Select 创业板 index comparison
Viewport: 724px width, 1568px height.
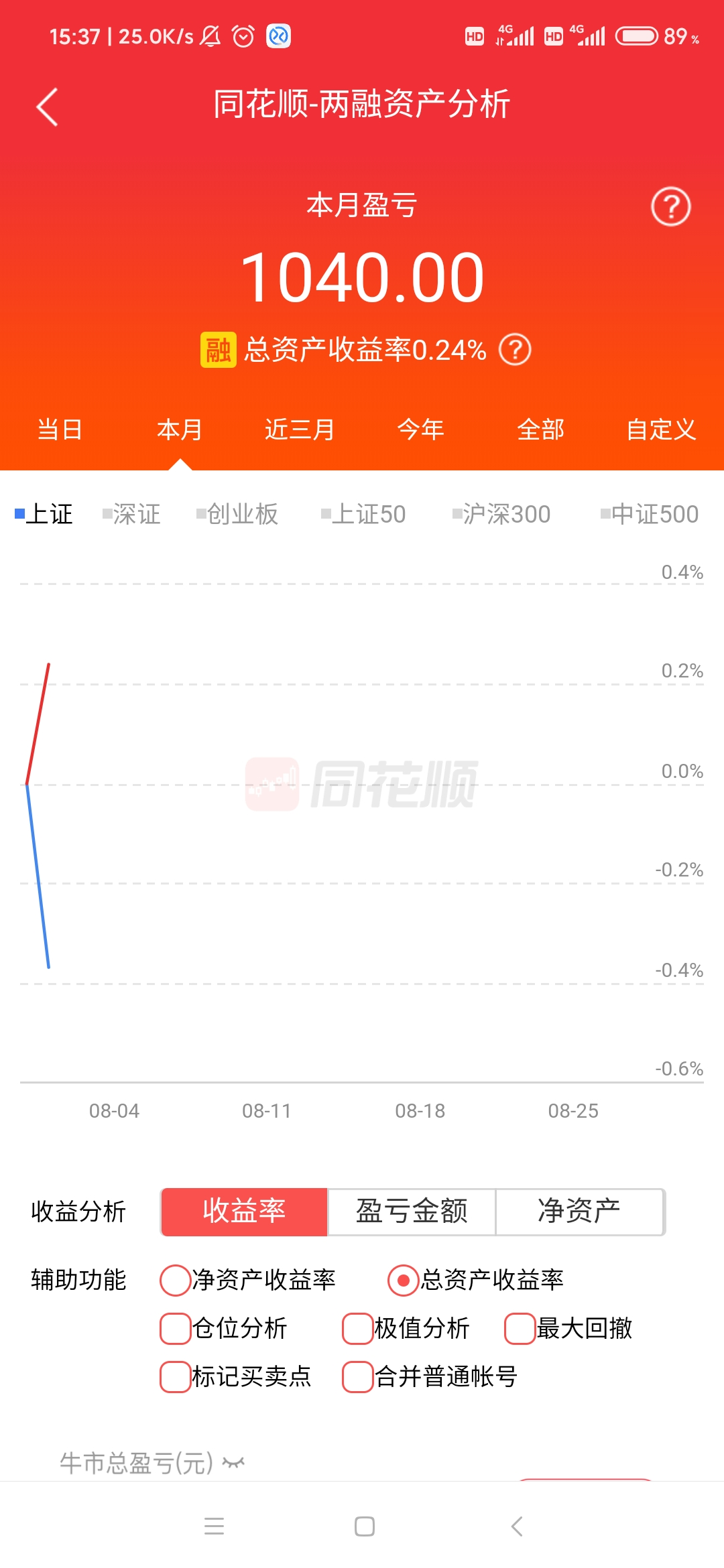237,515
